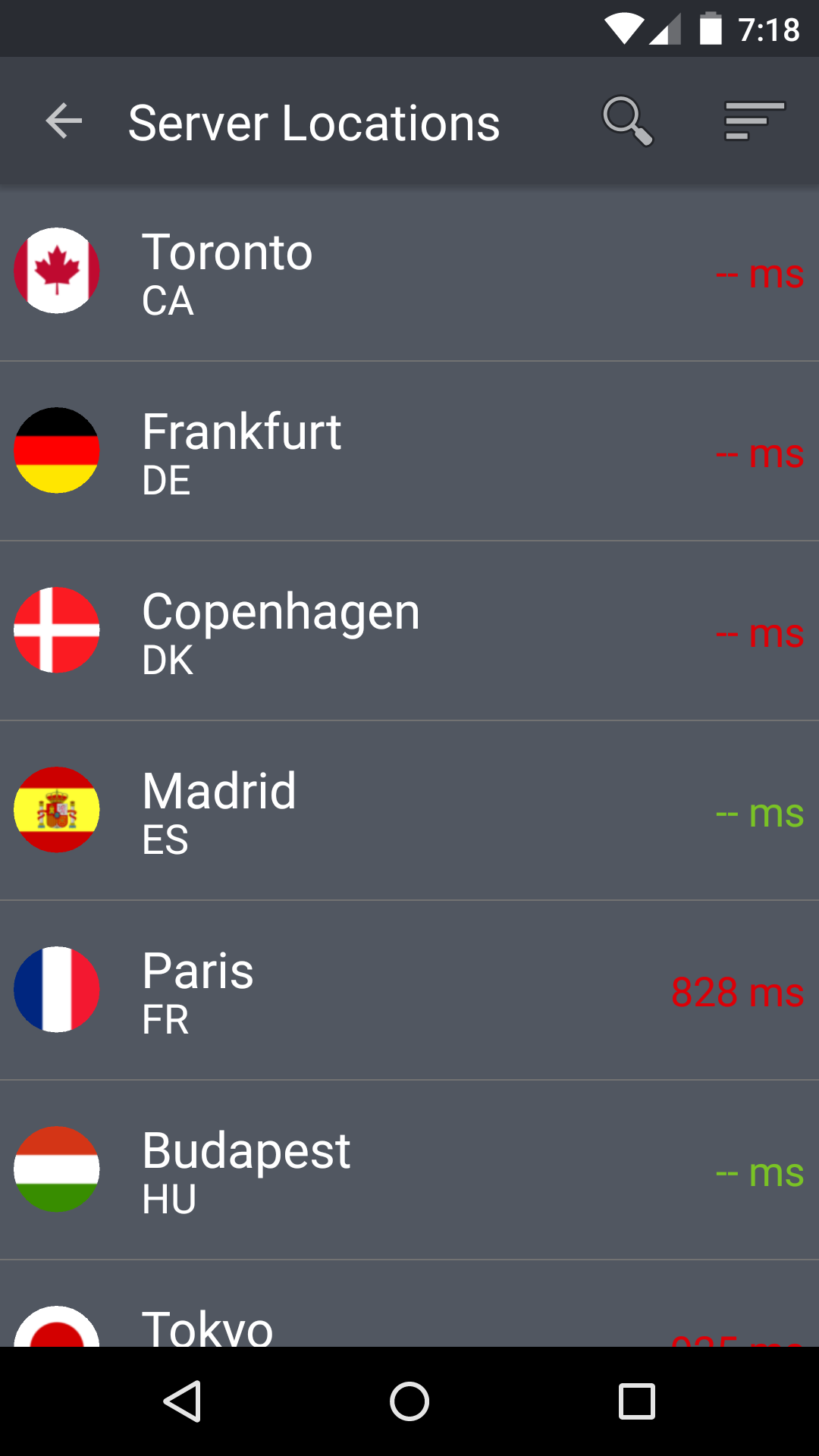Select the Toronto server
This screenshot has height=1456, width=819.
click(409, 271)
